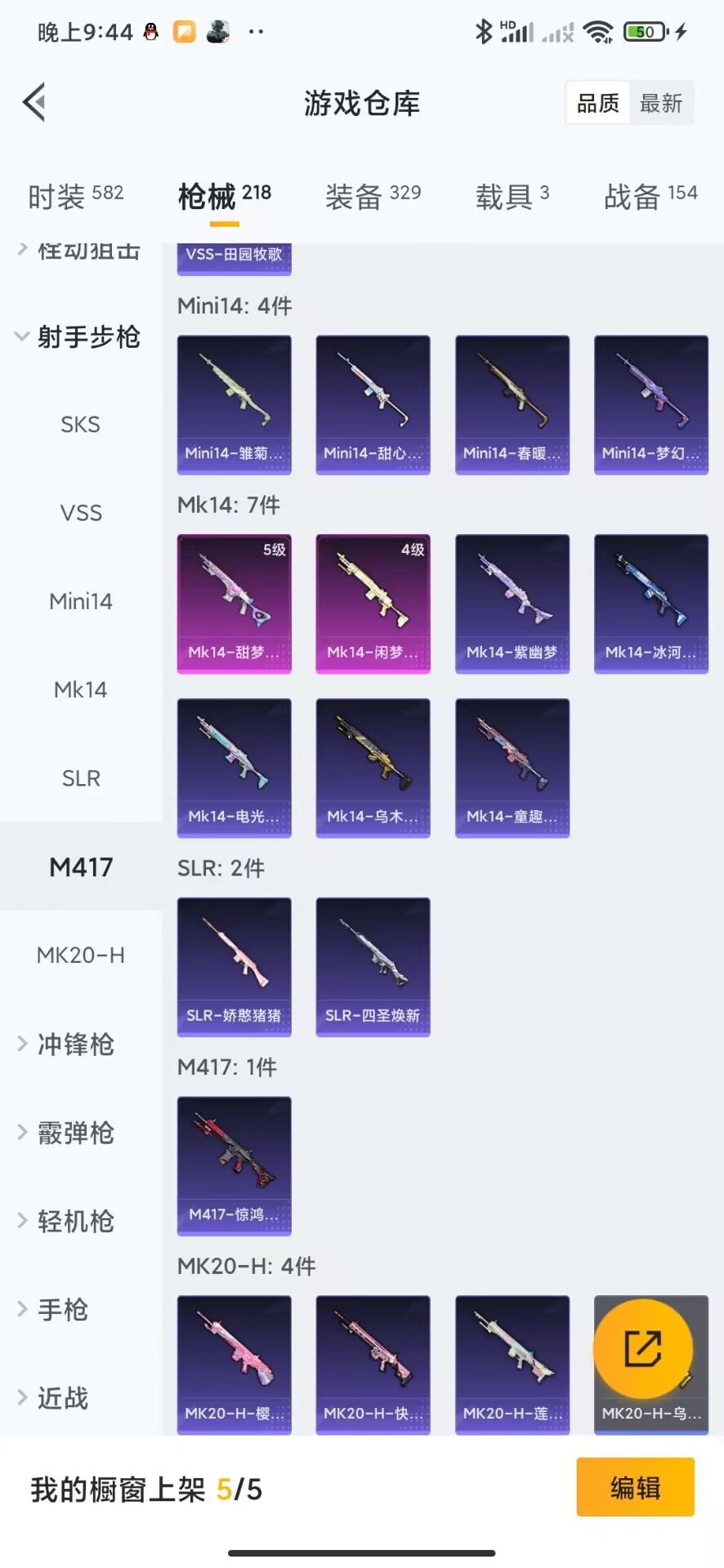This screenshot has width=724, height=1568.
Task: Open the Mk14-紫幽梦 skin
Action: (x=512, y=604)
